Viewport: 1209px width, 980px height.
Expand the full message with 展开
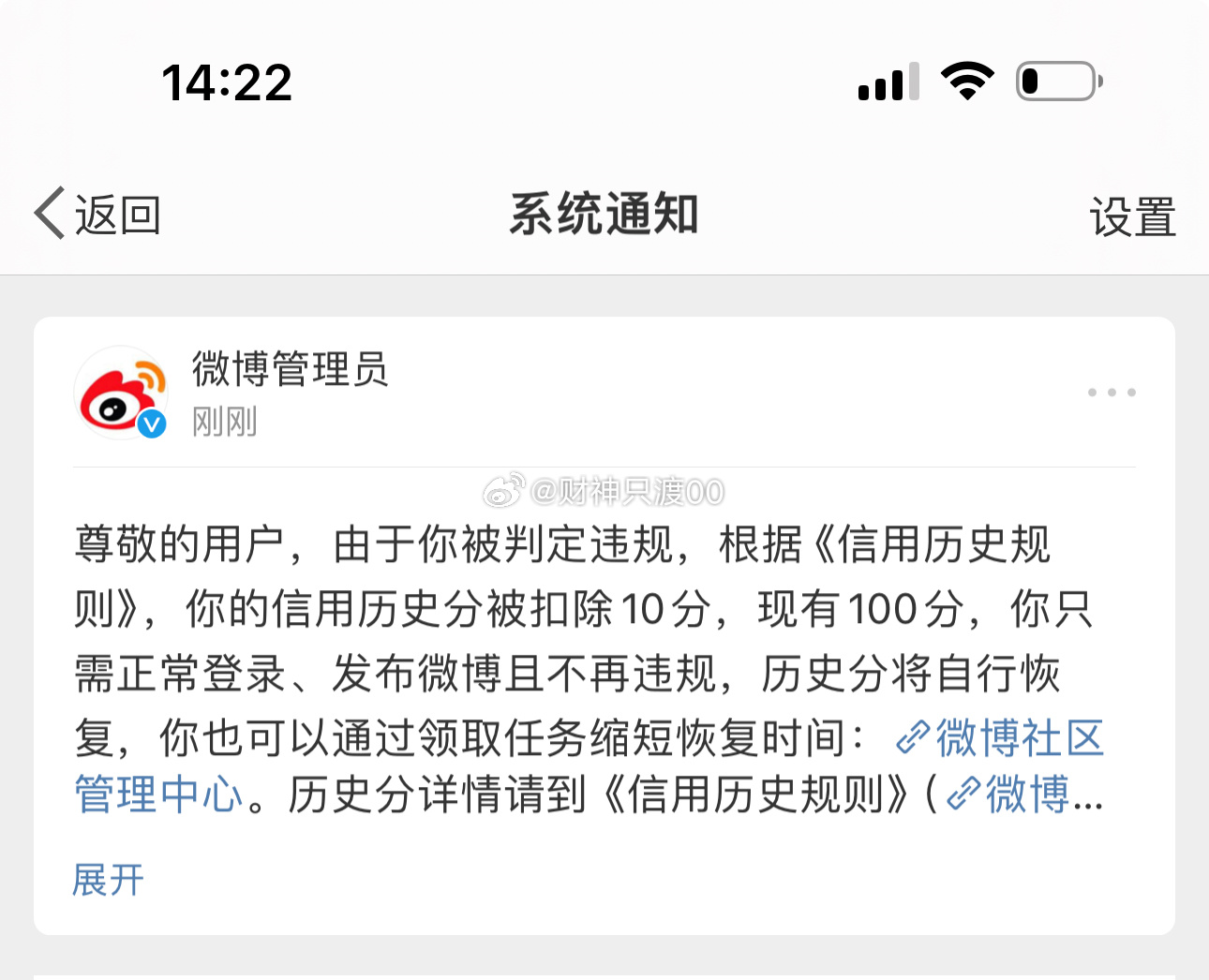pos(109,880)
